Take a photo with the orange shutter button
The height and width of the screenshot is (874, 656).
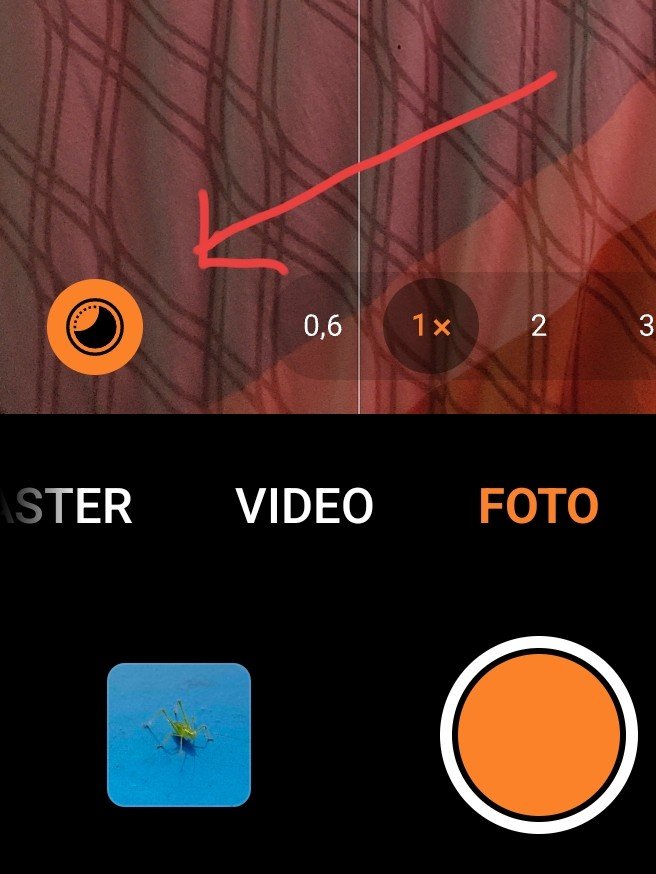click(x=538, y=734)
